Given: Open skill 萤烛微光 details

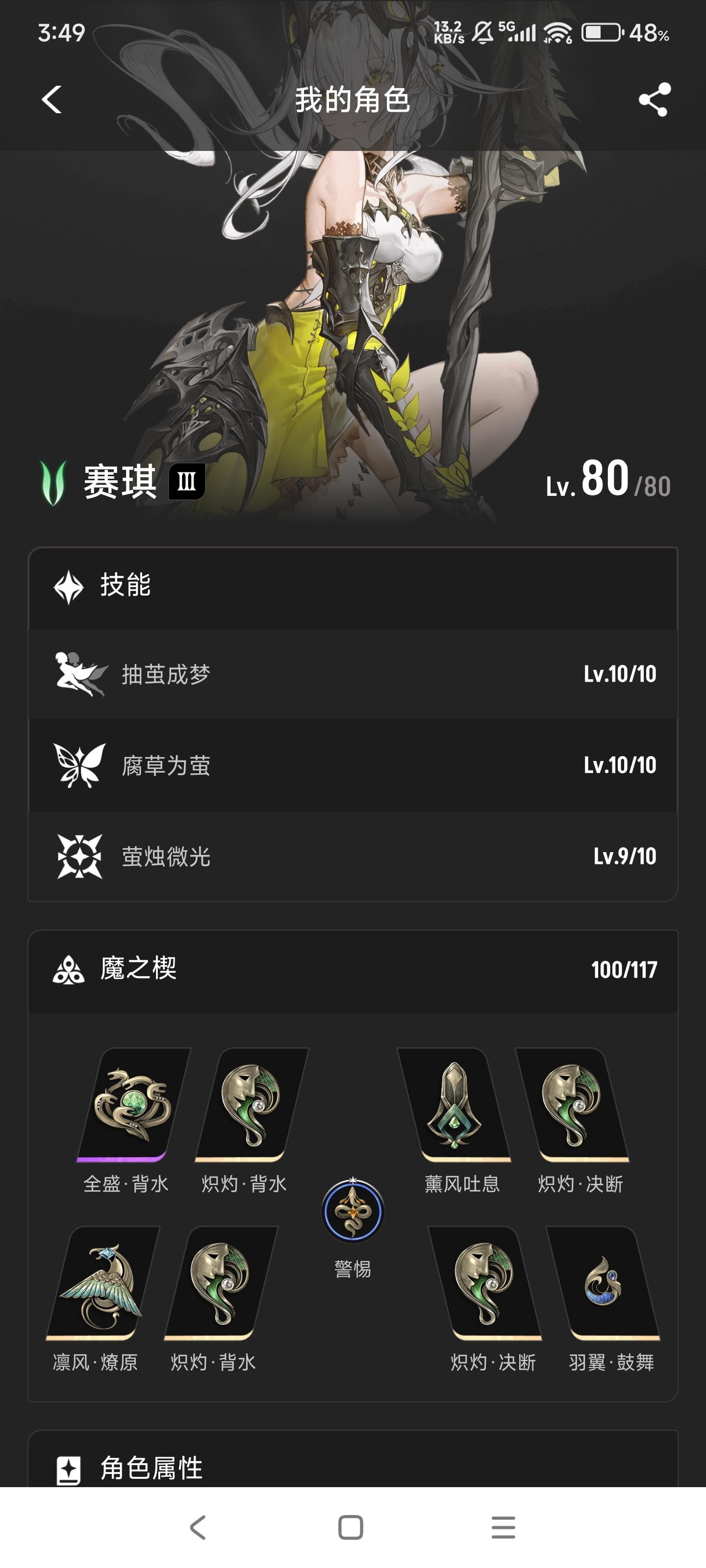Looking at the screenshot, I should click(x=353, y=857).
